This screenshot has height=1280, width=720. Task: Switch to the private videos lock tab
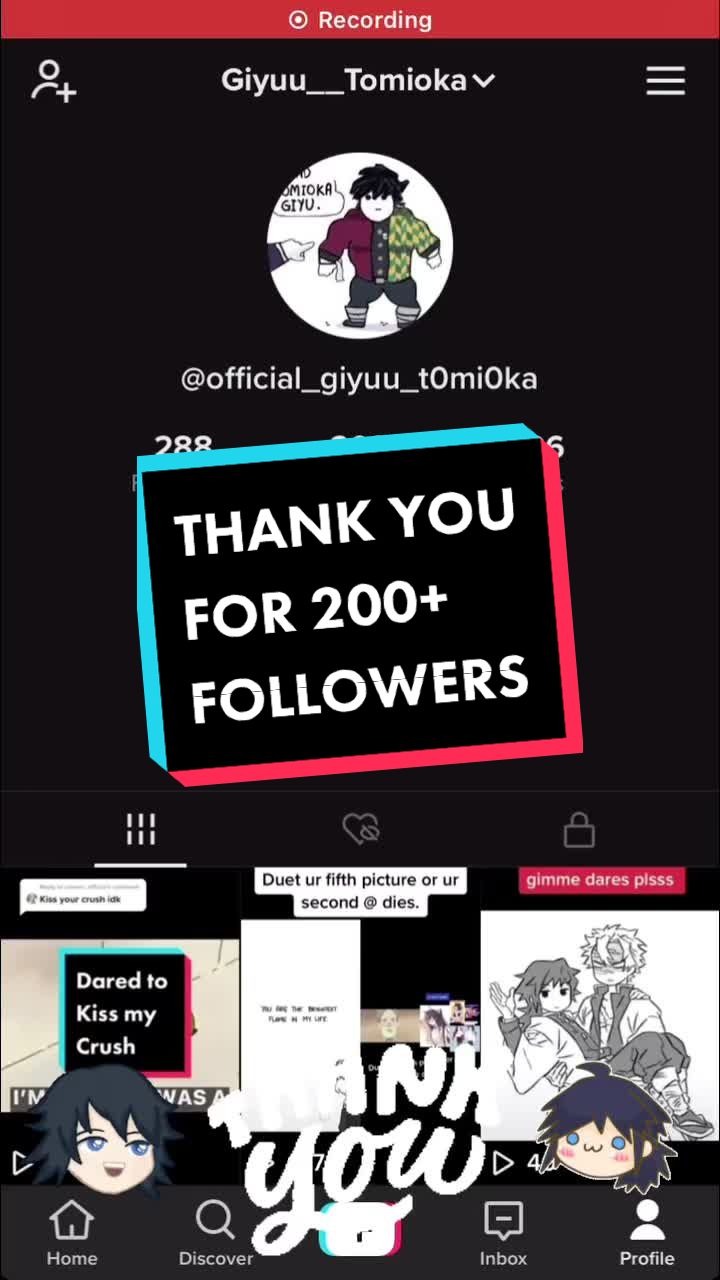[579, 829]
